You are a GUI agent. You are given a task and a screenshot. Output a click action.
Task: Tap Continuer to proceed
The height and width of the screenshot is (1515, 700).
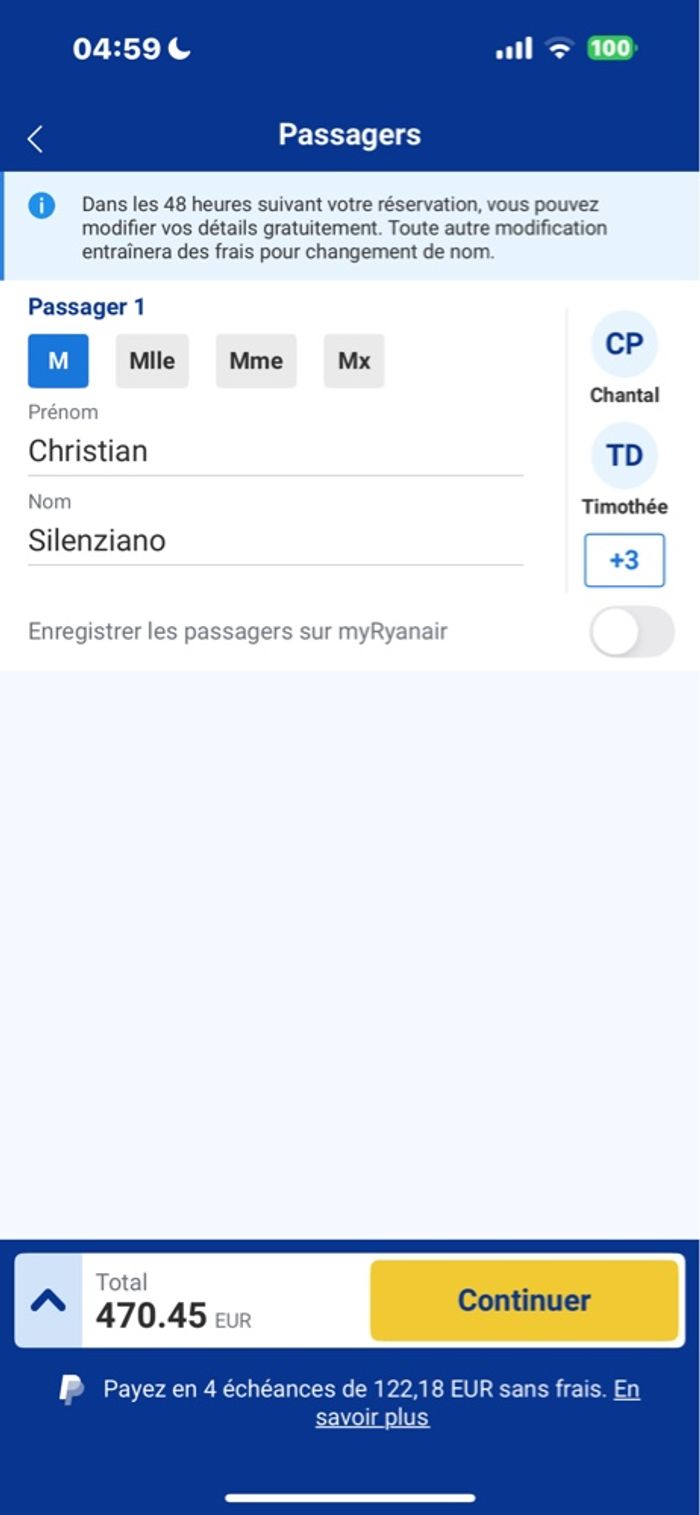click(524, 1300)
